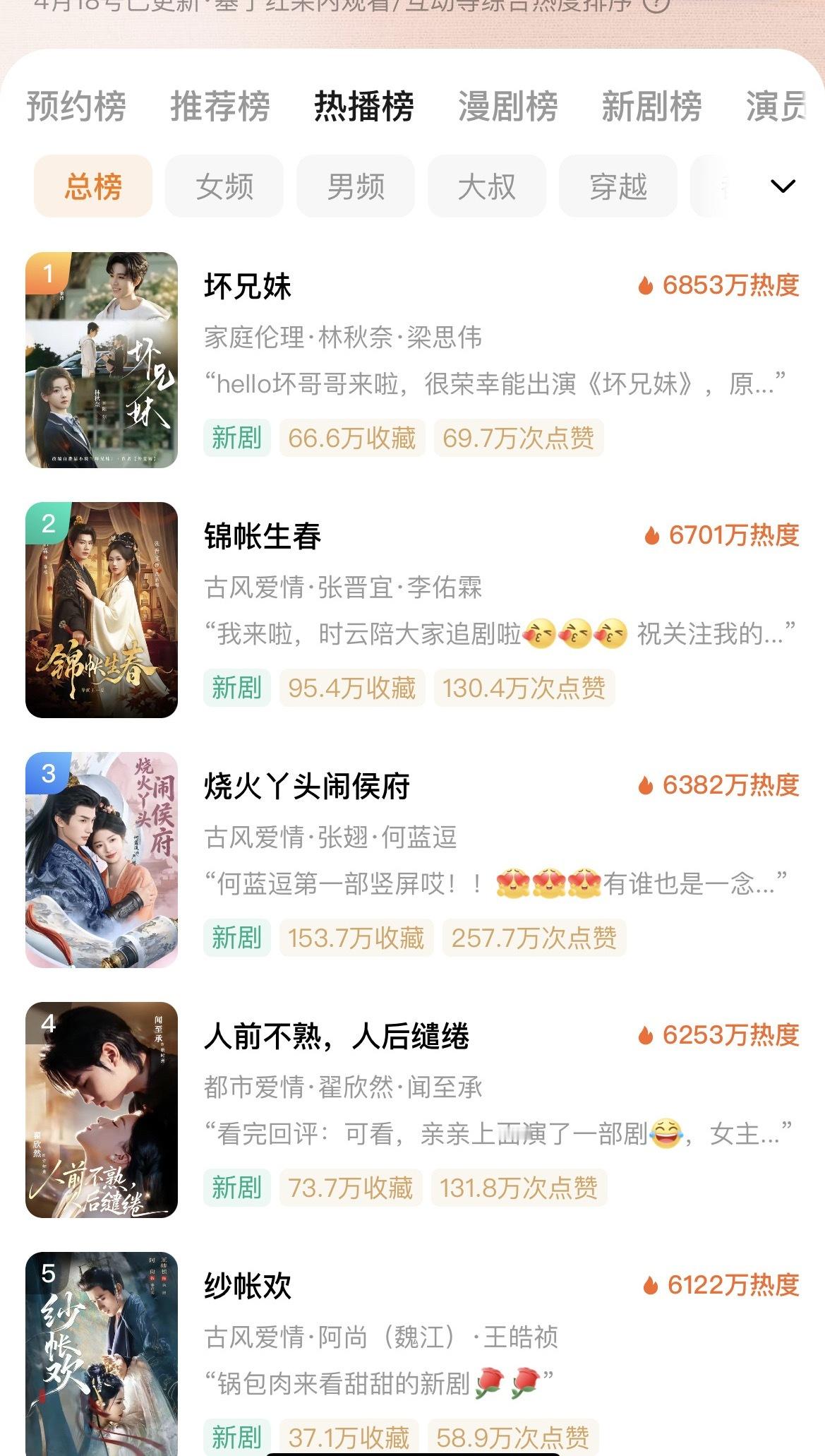Select the 大叔 filter option
Viewport: 825px width, 1456px height.
point(487,186)
